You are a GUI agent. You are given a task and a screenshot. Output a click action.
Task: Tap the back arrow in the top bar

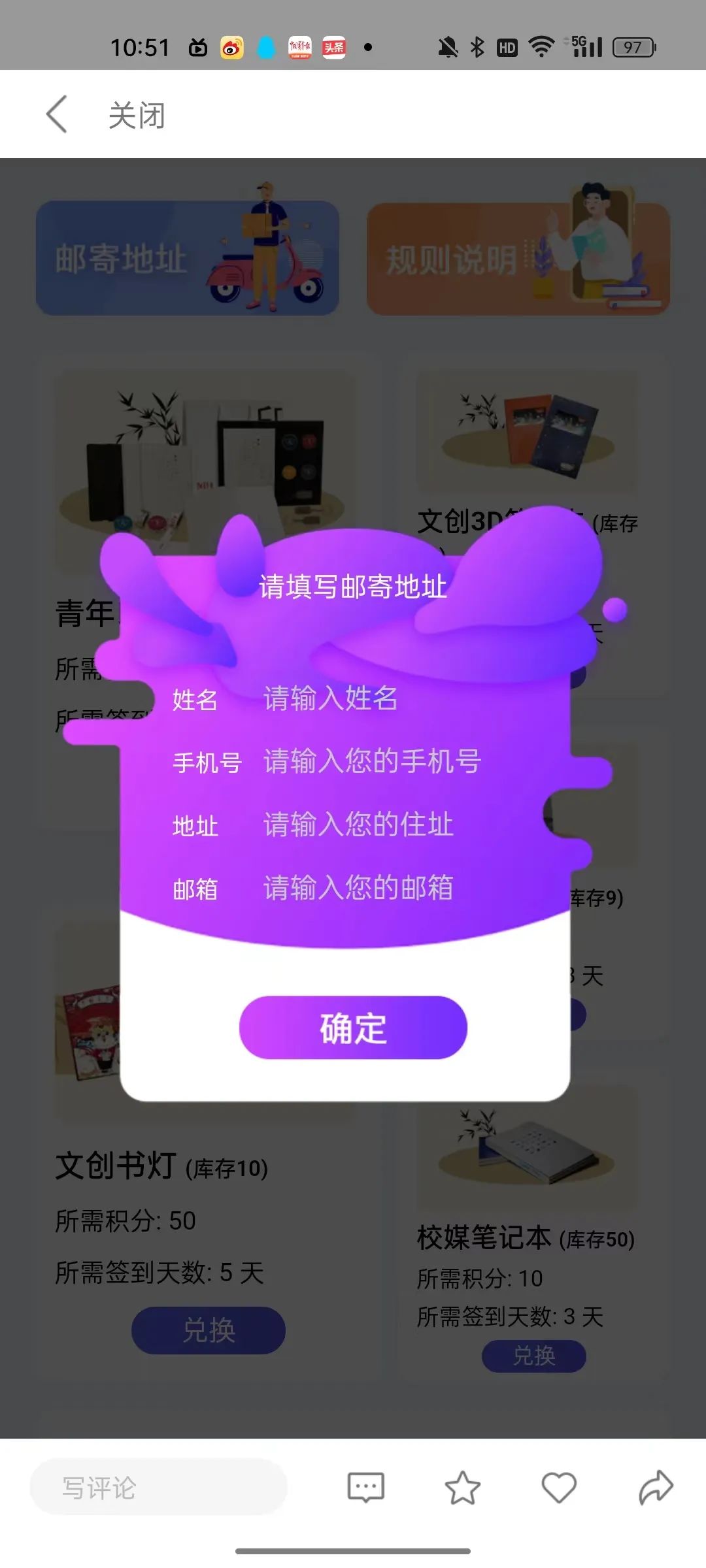(x=57, y=114)
